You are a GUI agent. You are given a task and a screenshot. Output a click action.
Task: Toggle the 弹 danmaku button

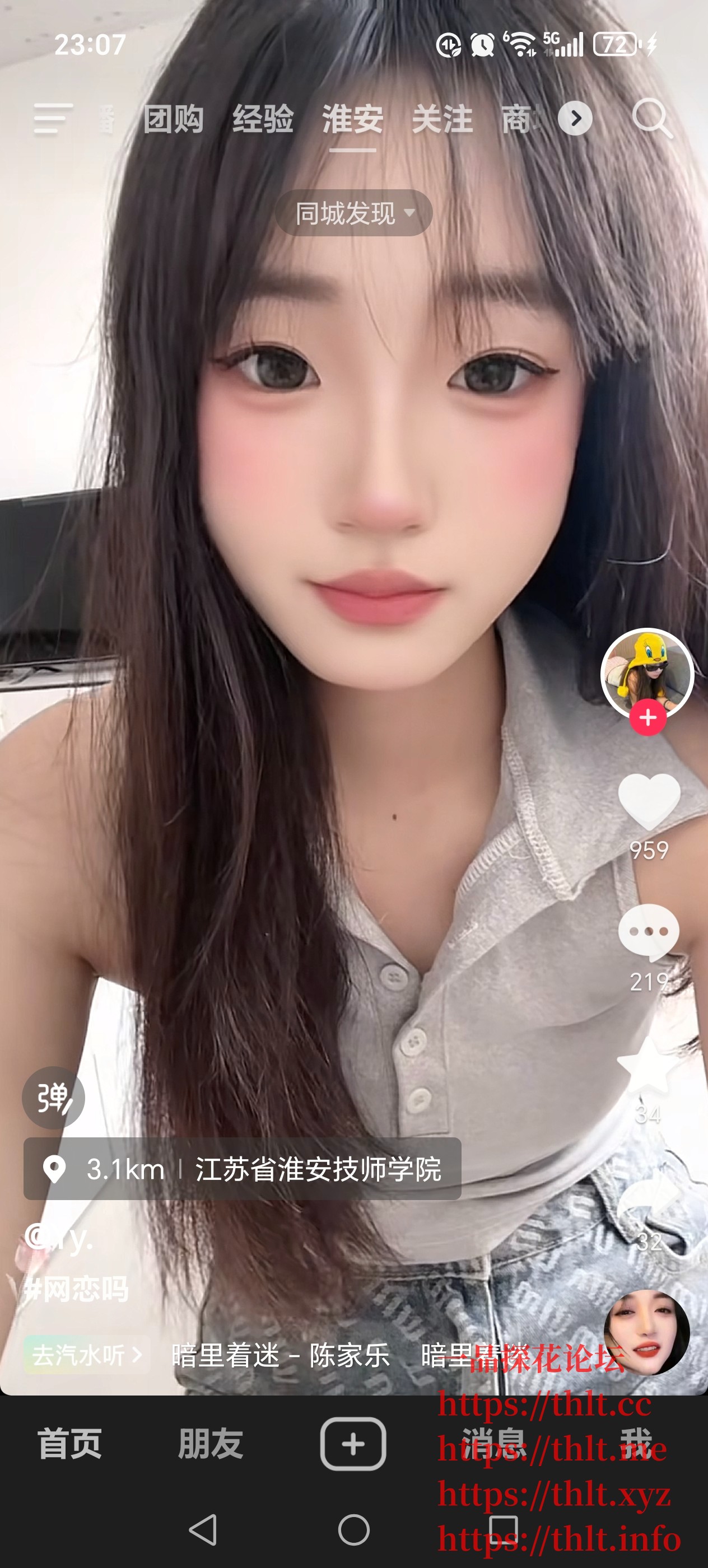54,1098
